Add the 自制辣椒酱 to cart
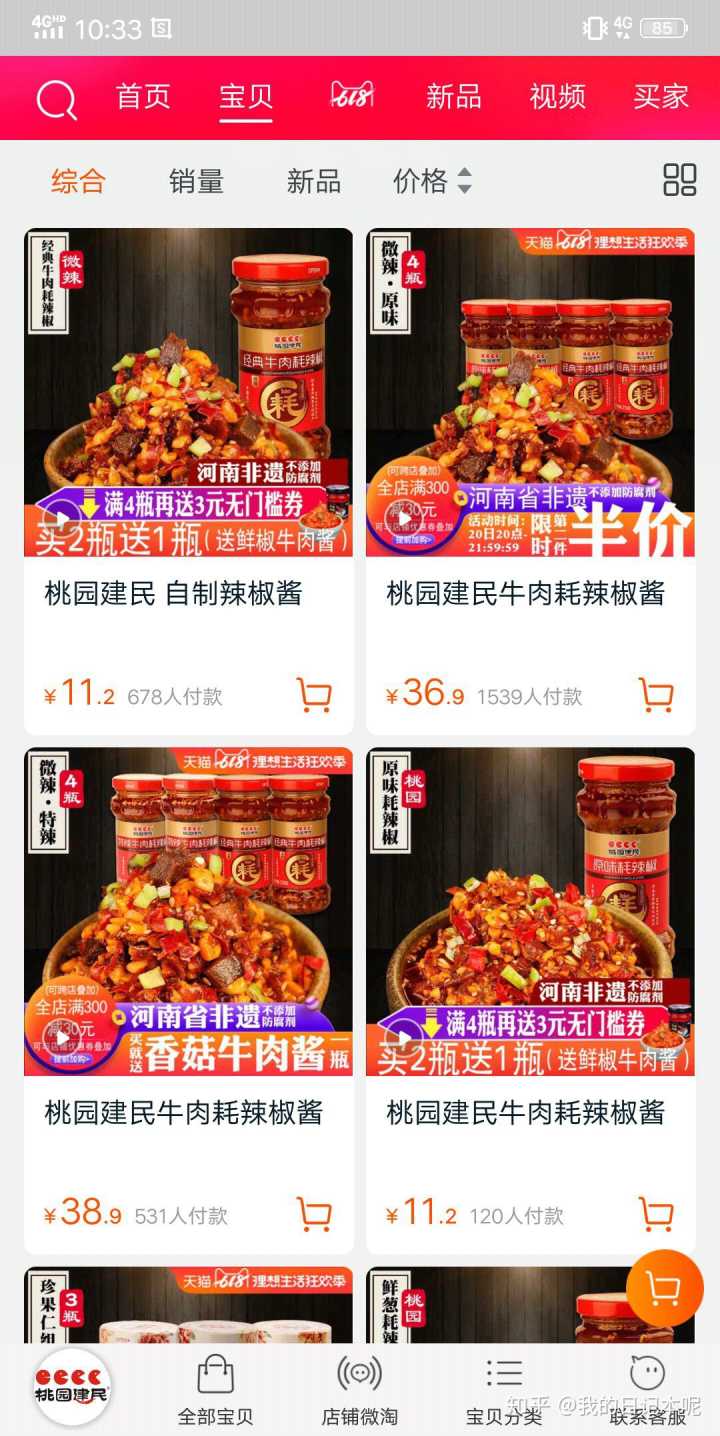The width and height of the screenshot is (720, 1436). 314,694
